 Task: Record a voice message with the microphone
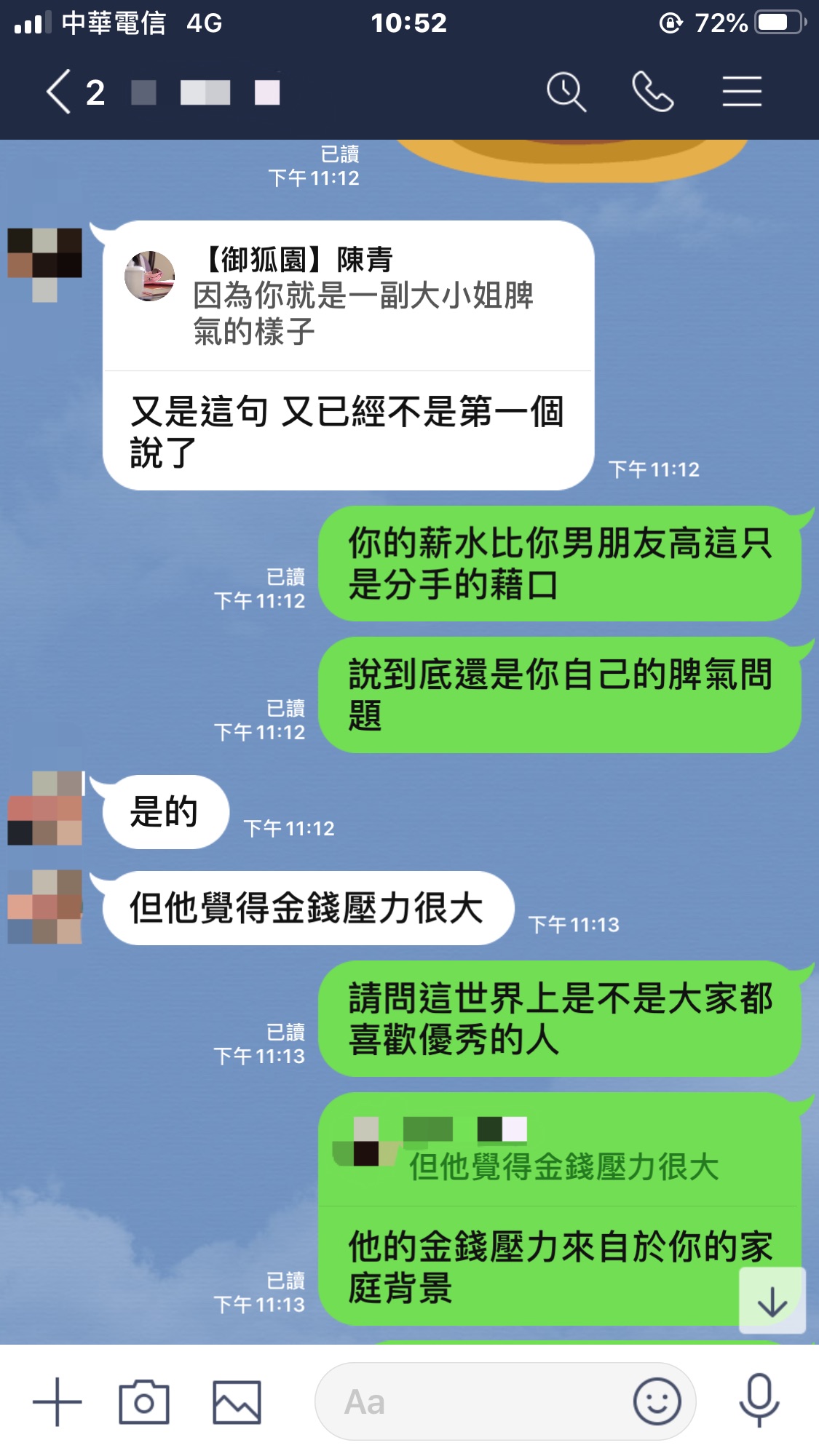[759, 1401]
